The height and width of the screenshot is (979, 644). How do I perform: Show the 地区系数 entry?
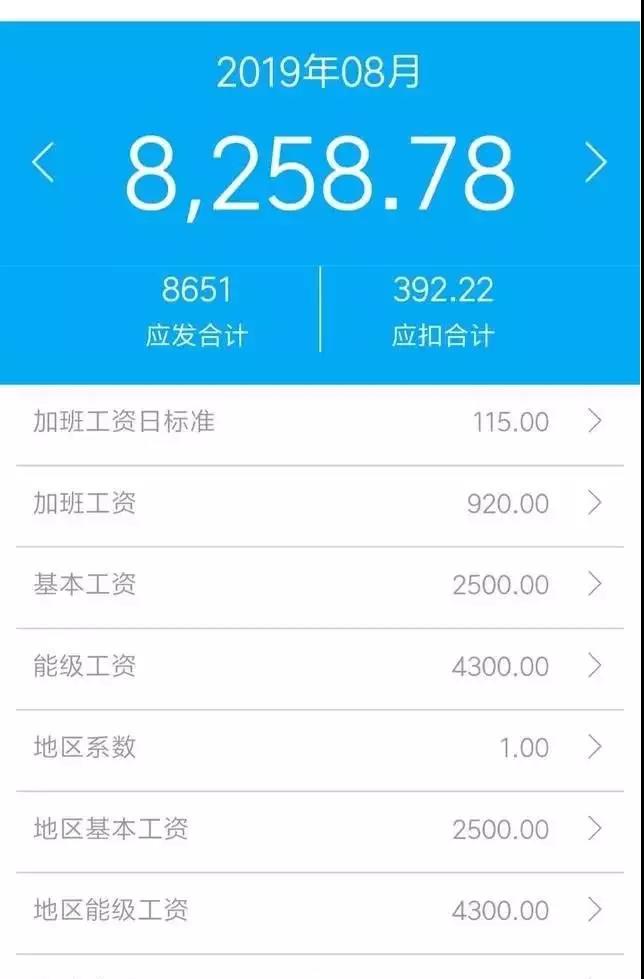point(320,748)
